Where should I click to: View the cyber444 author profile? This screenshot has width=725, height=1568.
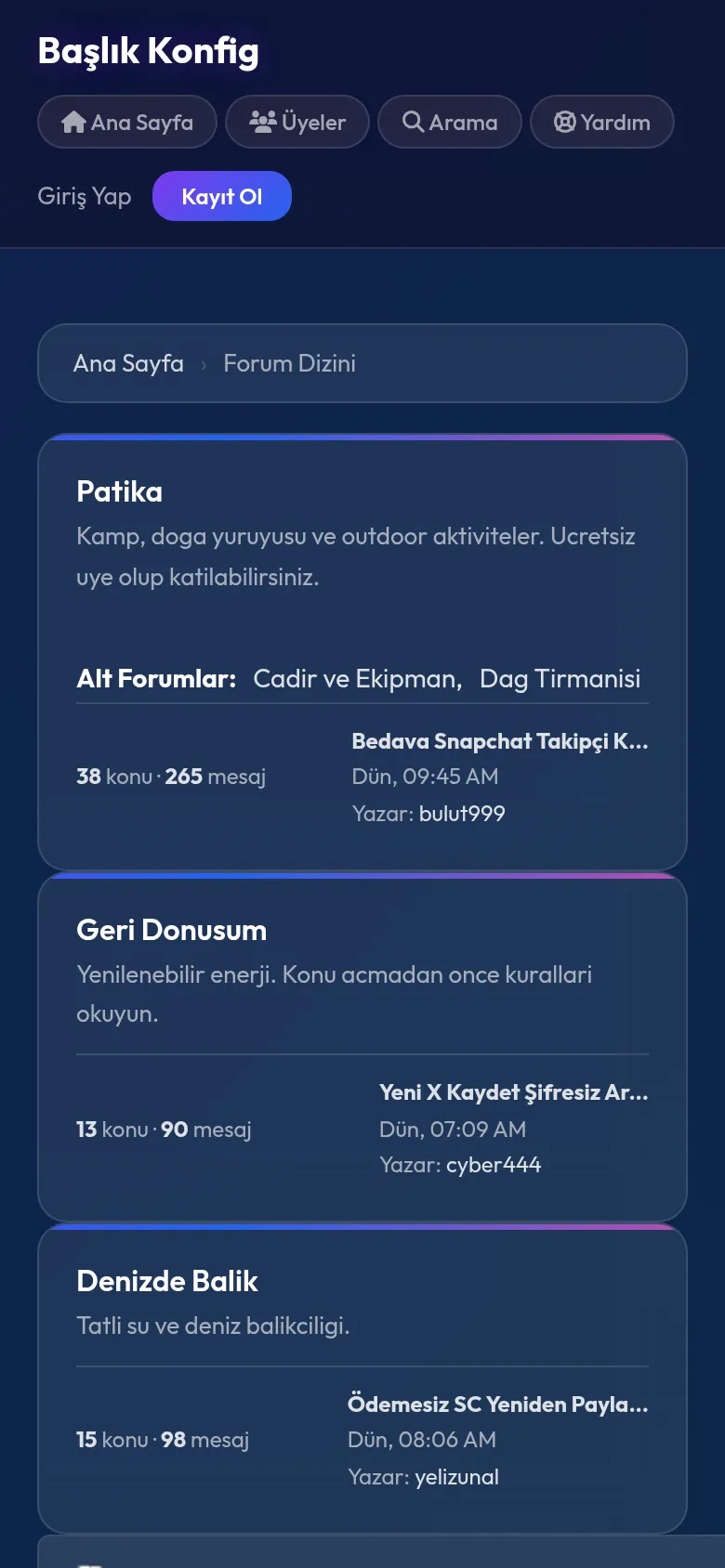[x=494, y=1165]
